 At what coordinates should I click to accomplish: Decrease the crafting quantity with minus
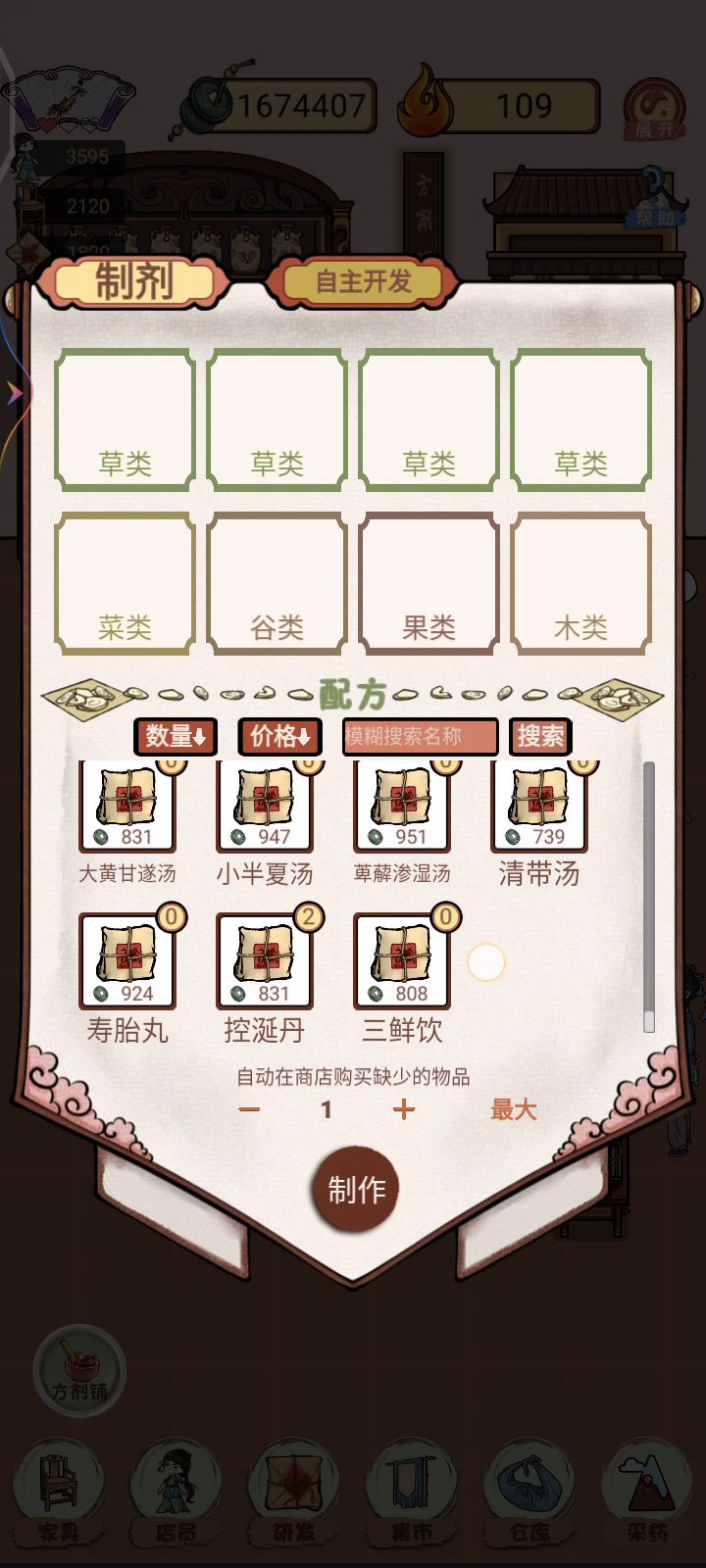pos(249,1109)
